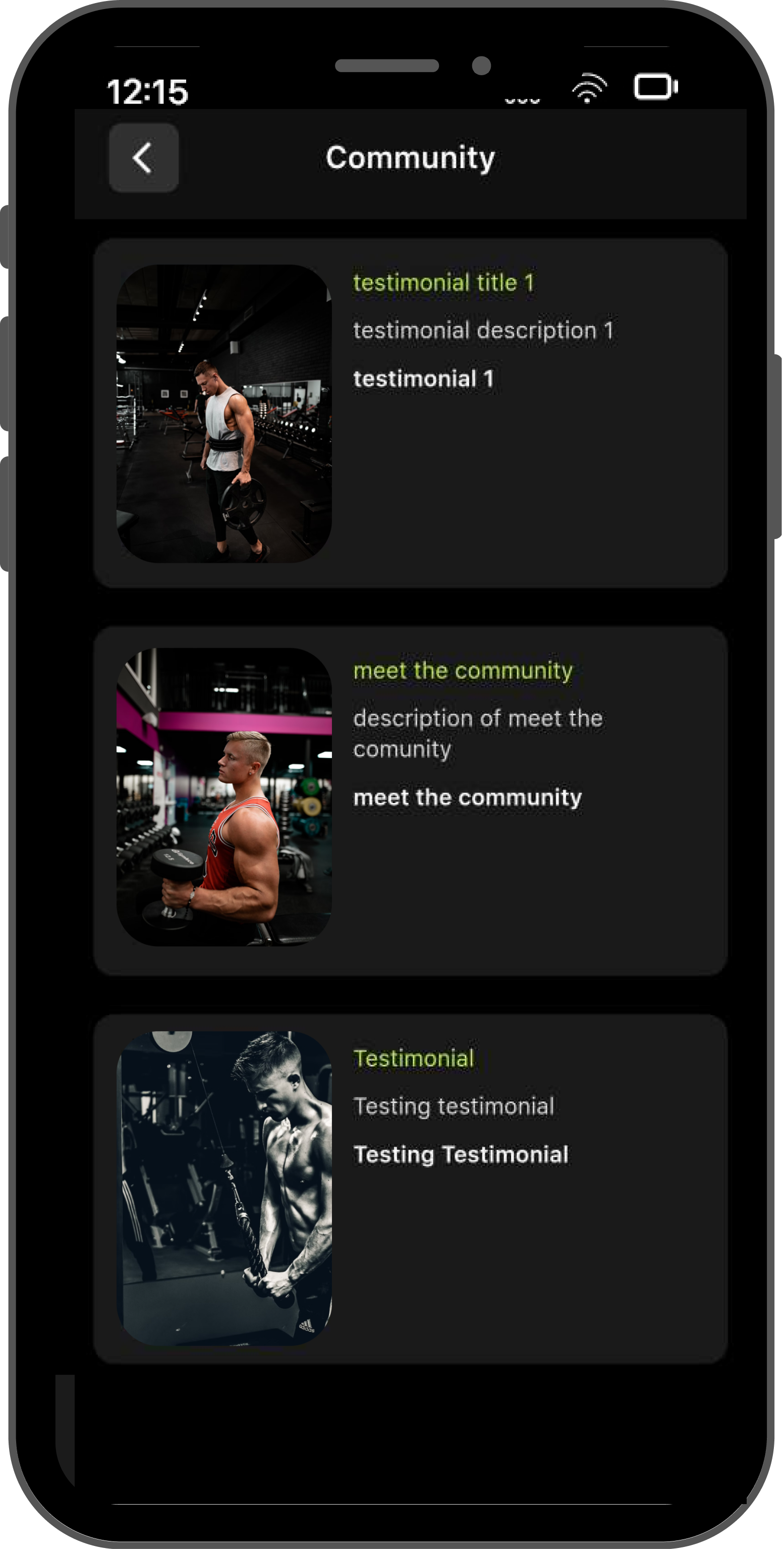This screenshot has height=1549, width=784.
Task: Open the 'meet the community' card
Action: [410, 800]
